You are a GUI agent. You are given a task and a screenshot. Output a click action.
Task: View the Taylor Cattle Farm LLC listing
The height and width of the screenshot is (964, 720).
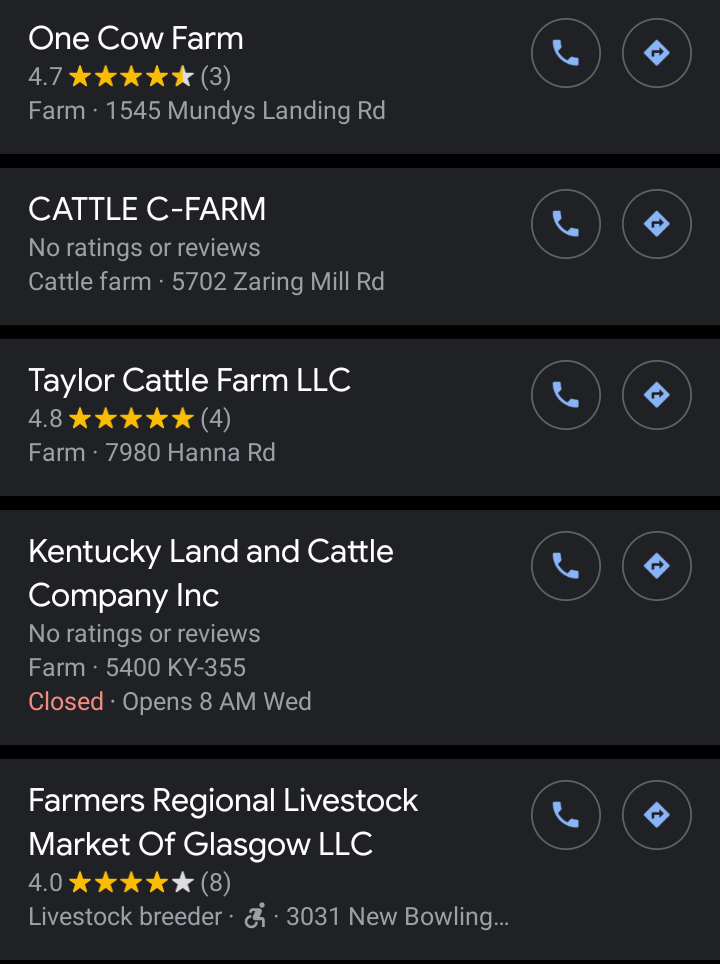pos(189,381)
